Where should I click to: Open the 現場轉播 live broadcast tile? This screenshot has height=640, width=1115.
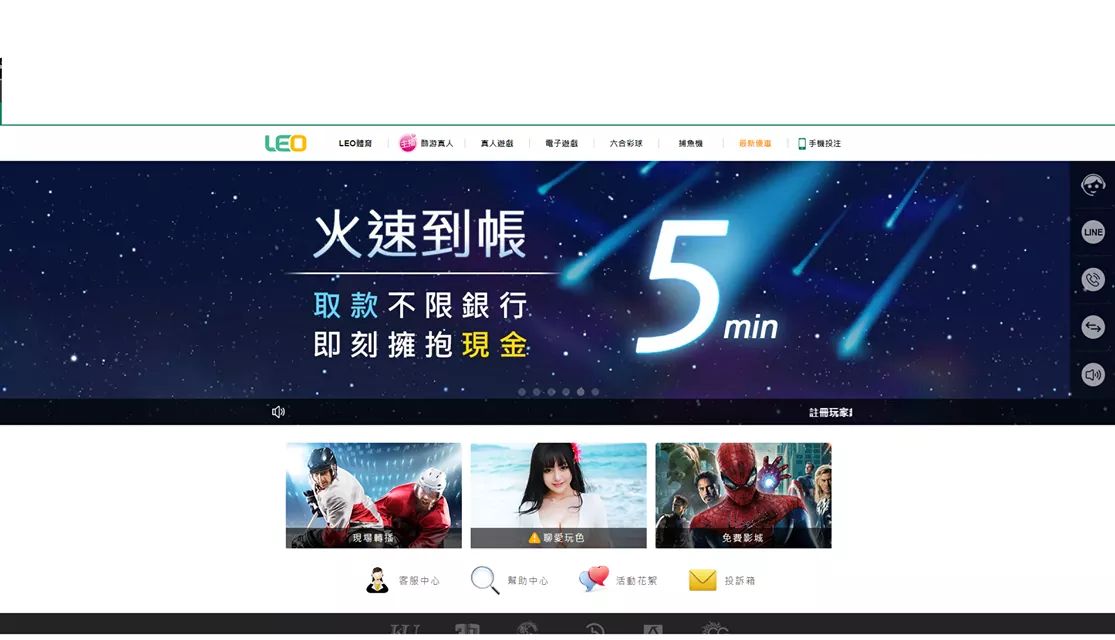tap(374, 495)
